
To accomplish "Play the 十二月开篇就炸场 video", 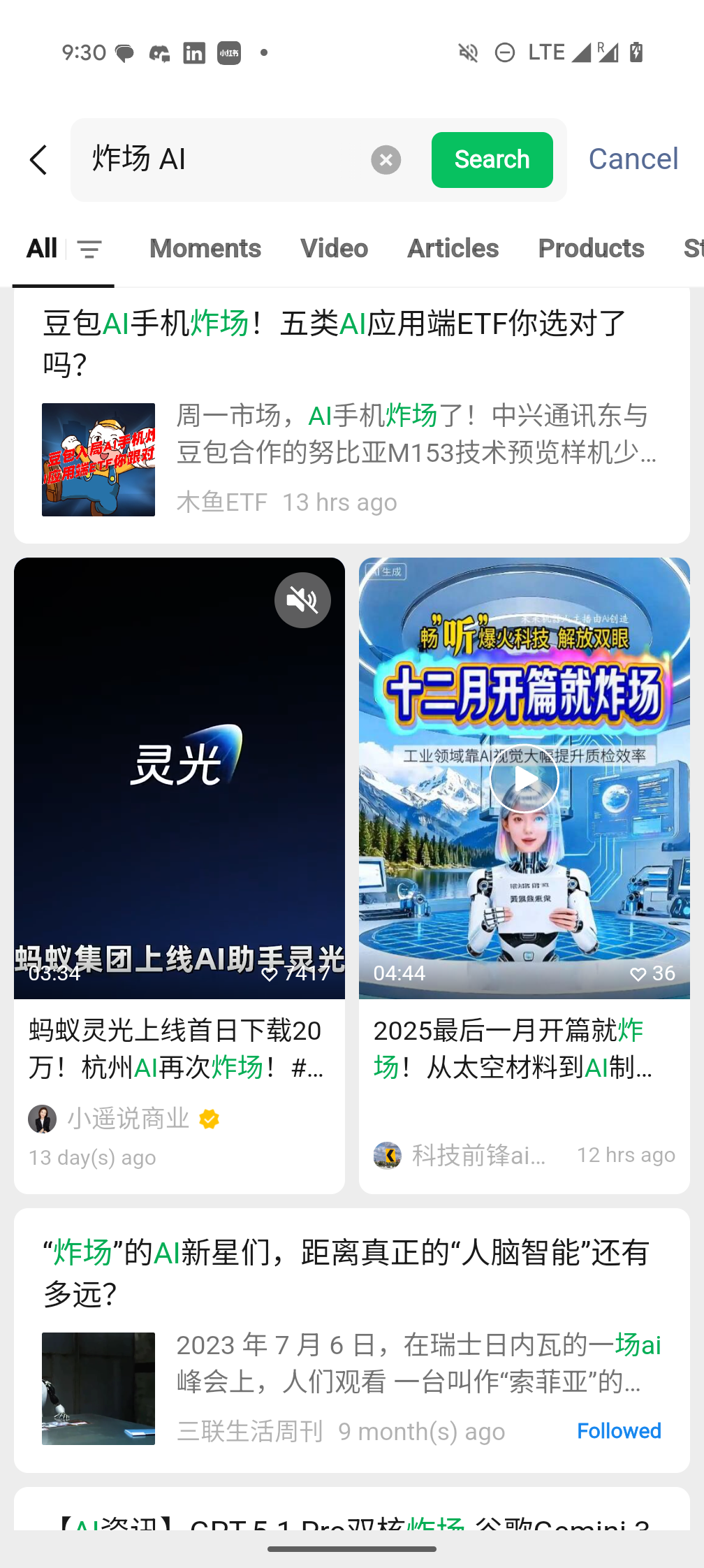I will [524, 778].
